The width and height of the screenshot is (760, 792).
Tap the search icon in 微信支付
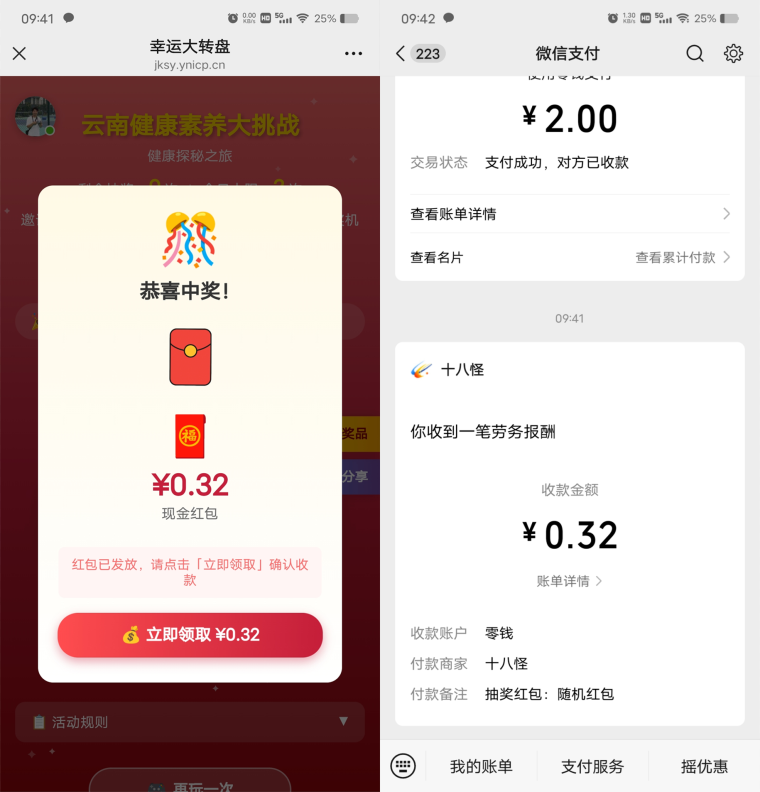click(x=695, y=53)
